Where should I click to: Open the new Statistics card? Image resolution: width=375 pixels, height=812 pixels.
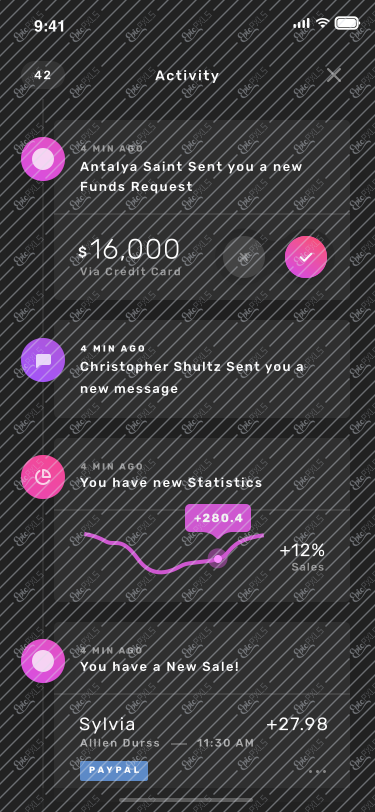pos(202,519)
